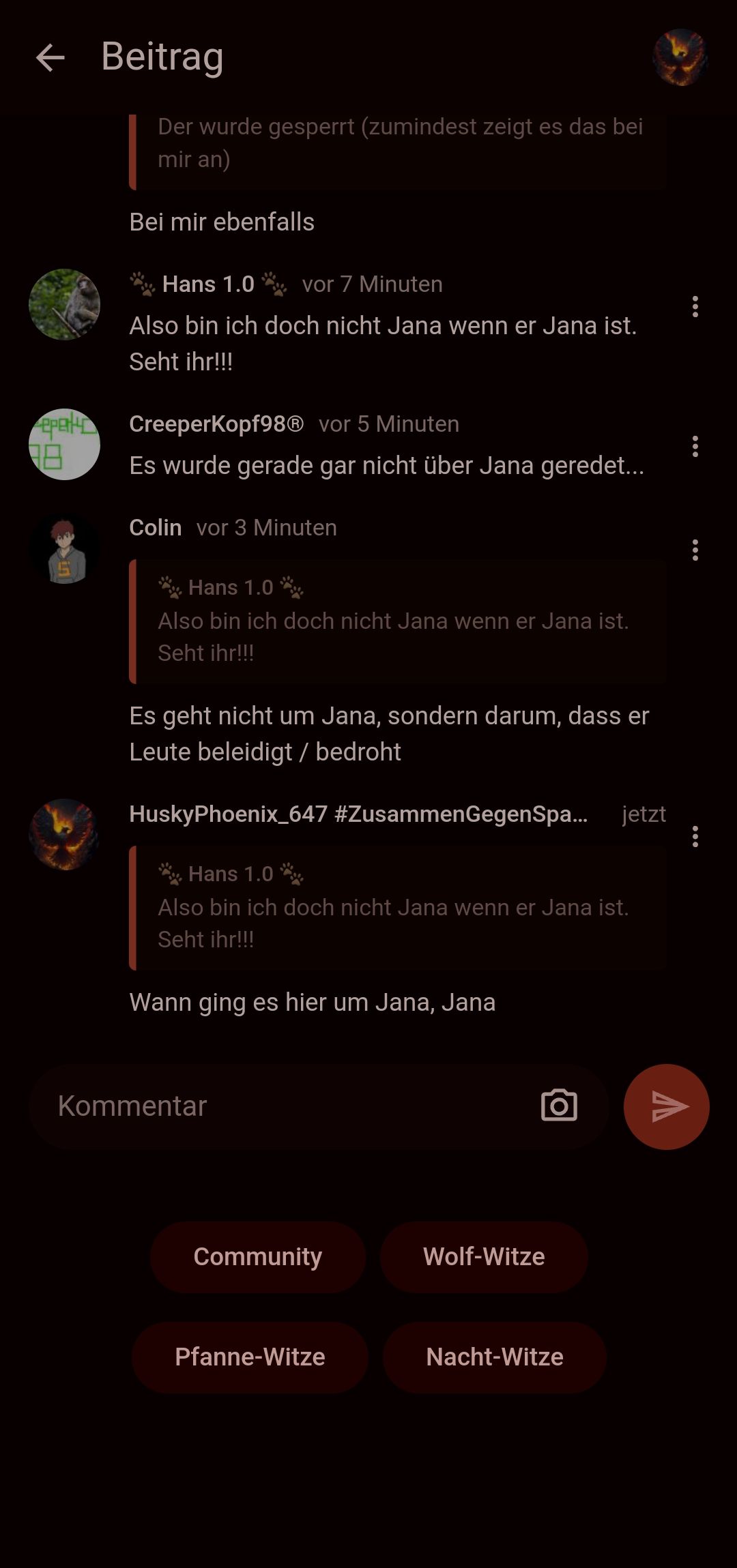Open options for CreeperKopf98's comment

[x=695, y=447]
